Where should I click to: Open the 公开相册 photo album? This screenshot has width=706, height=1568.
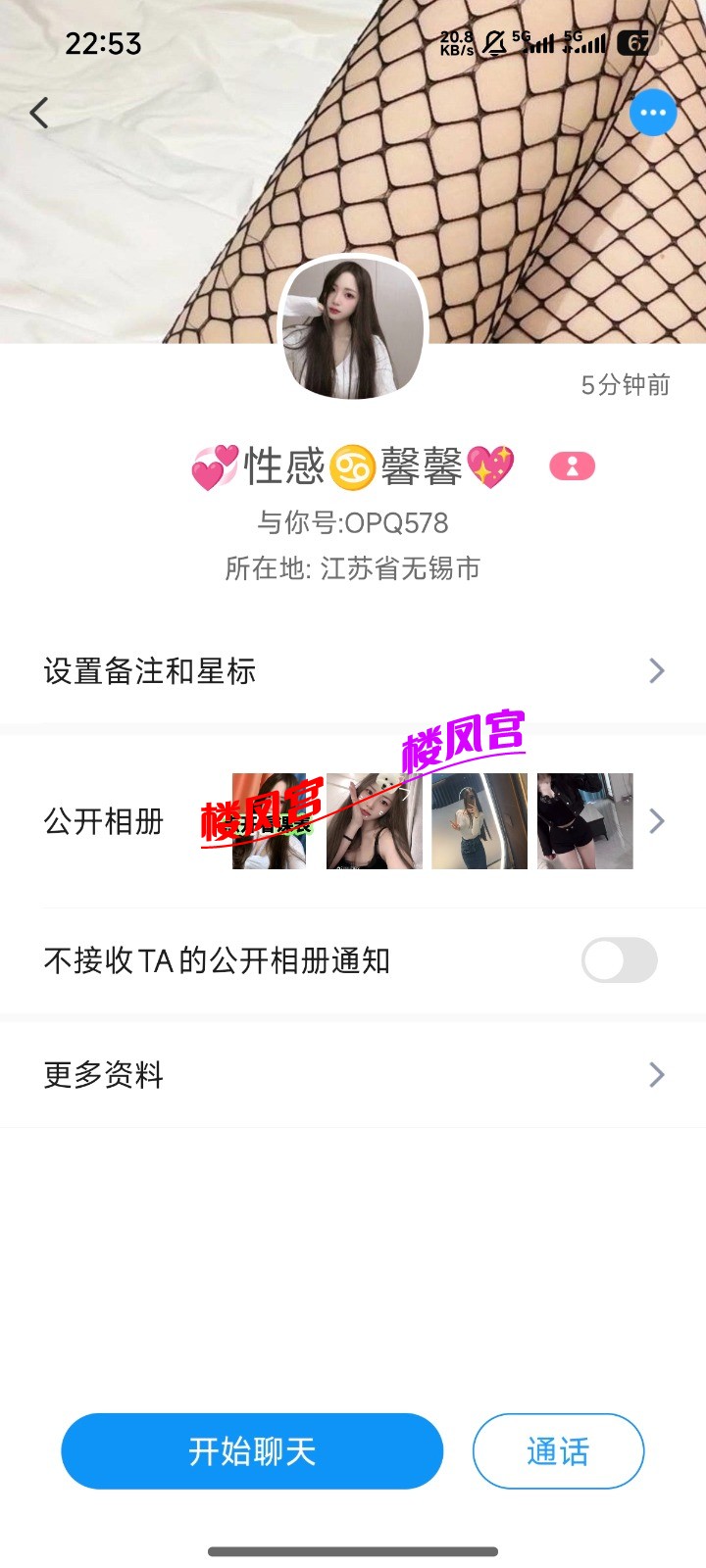tap(353, 821)
